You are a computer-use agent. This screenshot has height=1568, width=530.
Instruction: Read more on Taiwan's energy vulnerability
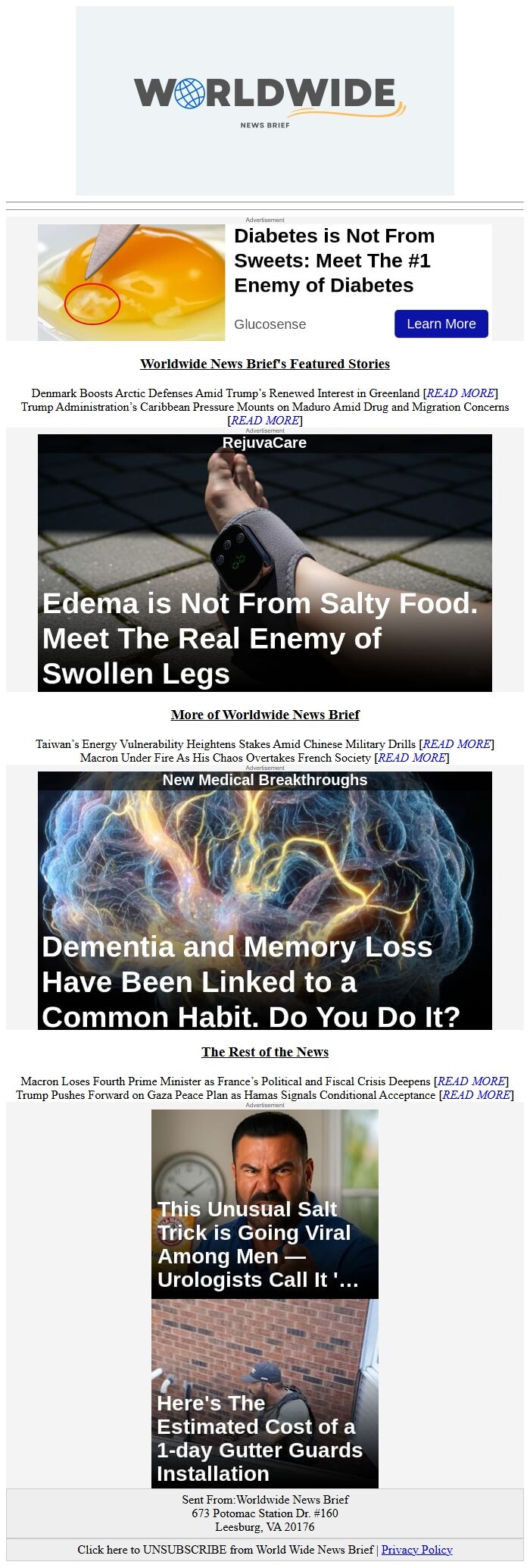457,744
